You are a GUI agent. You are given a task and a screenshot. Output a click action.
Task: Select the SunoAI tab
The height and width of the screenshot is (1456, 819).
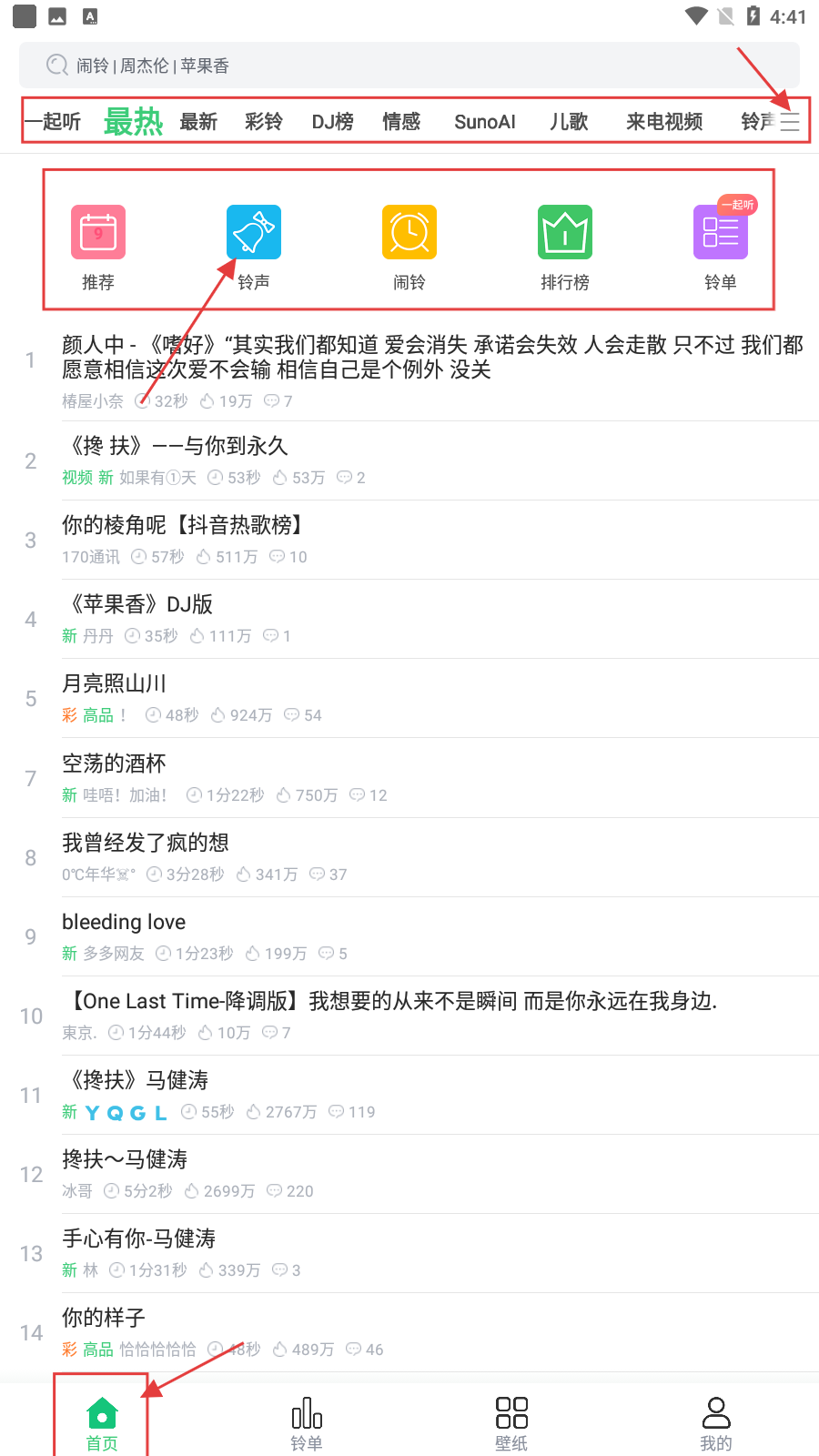click(484, 122)
